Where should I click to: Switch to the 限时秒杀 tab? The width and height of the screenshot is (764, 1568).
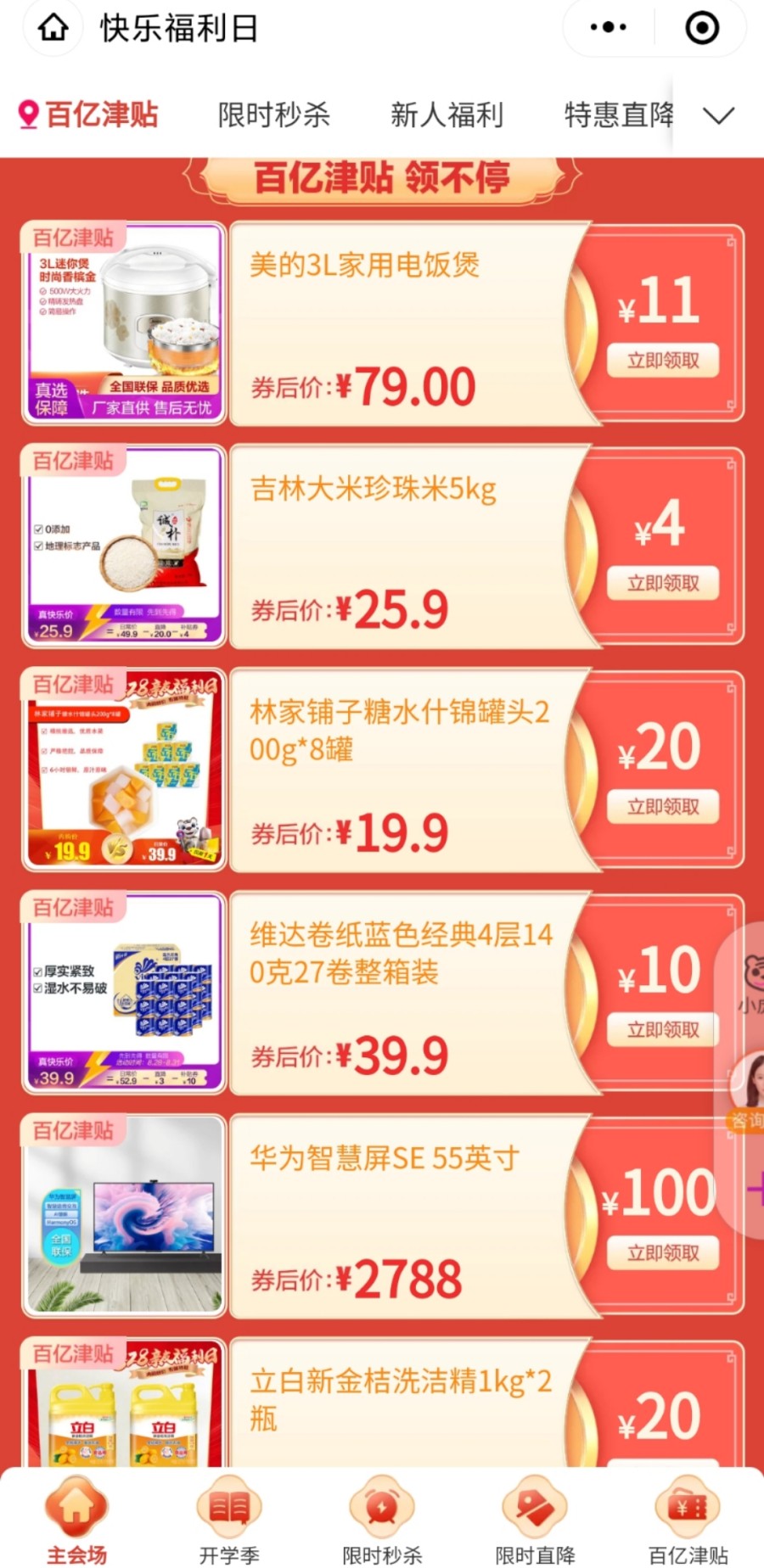click(273, 115)
